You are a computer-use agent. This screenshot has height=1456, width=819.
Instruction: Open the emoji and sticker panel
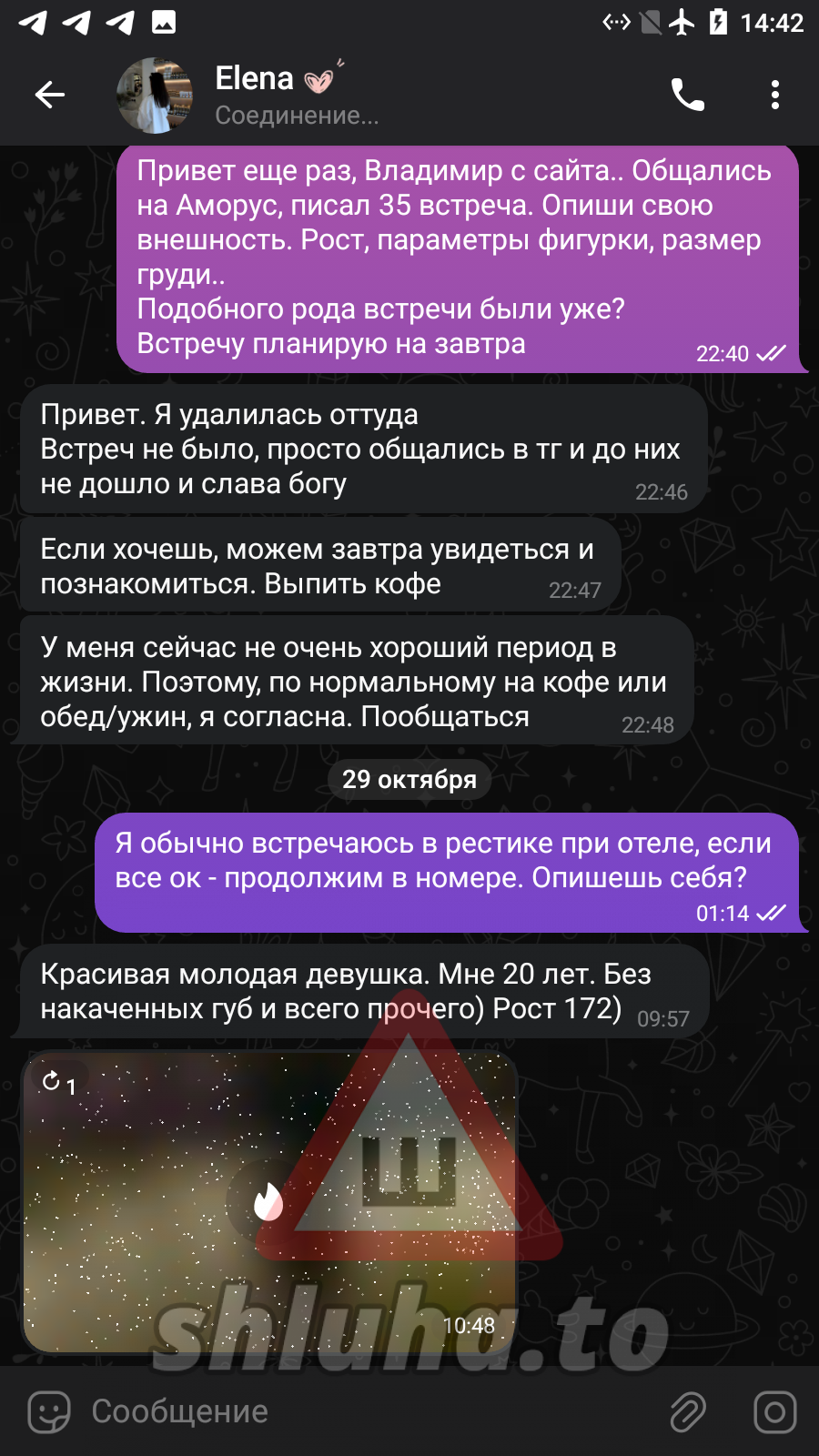pos(49,1412)
